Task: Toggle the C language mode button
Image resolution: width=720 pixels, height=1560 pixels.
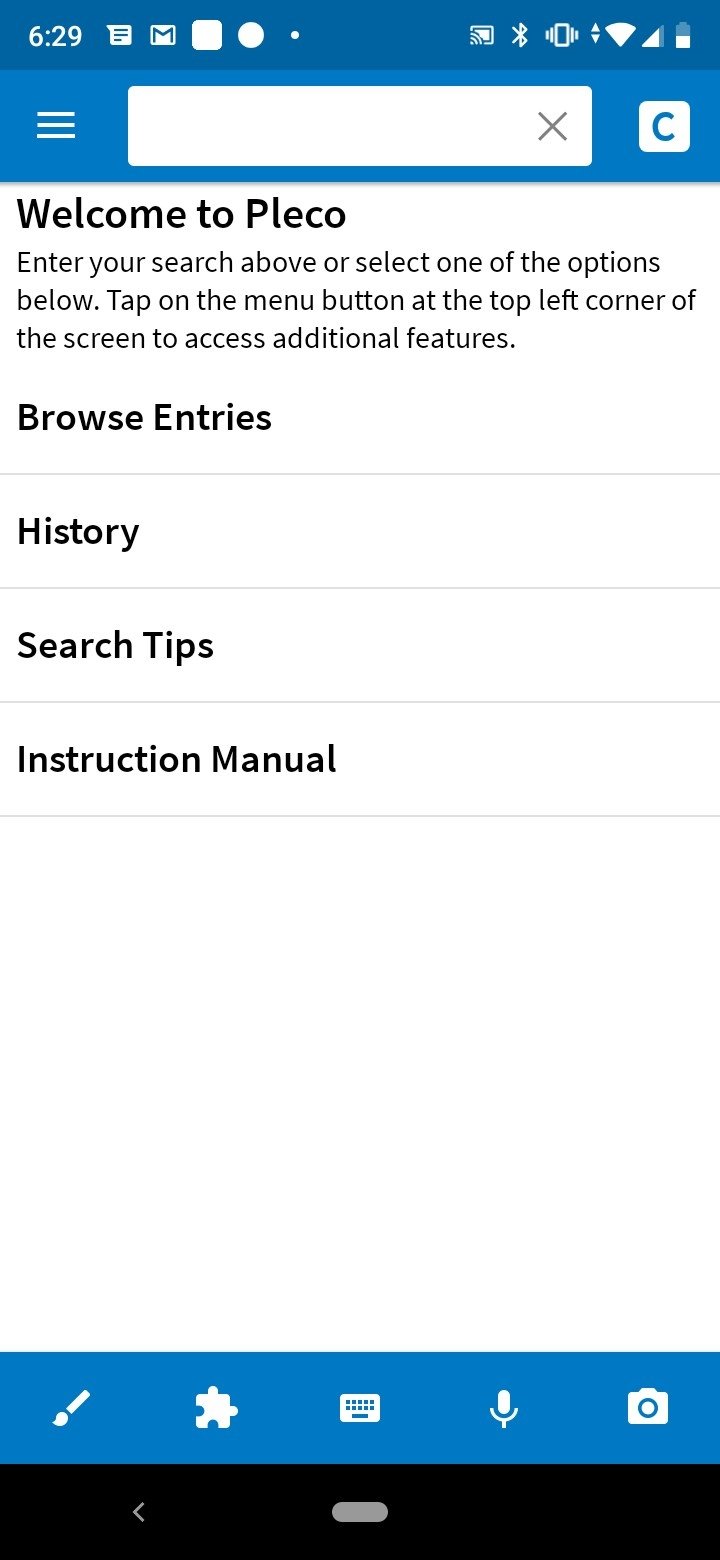Action: pyautogui.click(x=664, y=126)
